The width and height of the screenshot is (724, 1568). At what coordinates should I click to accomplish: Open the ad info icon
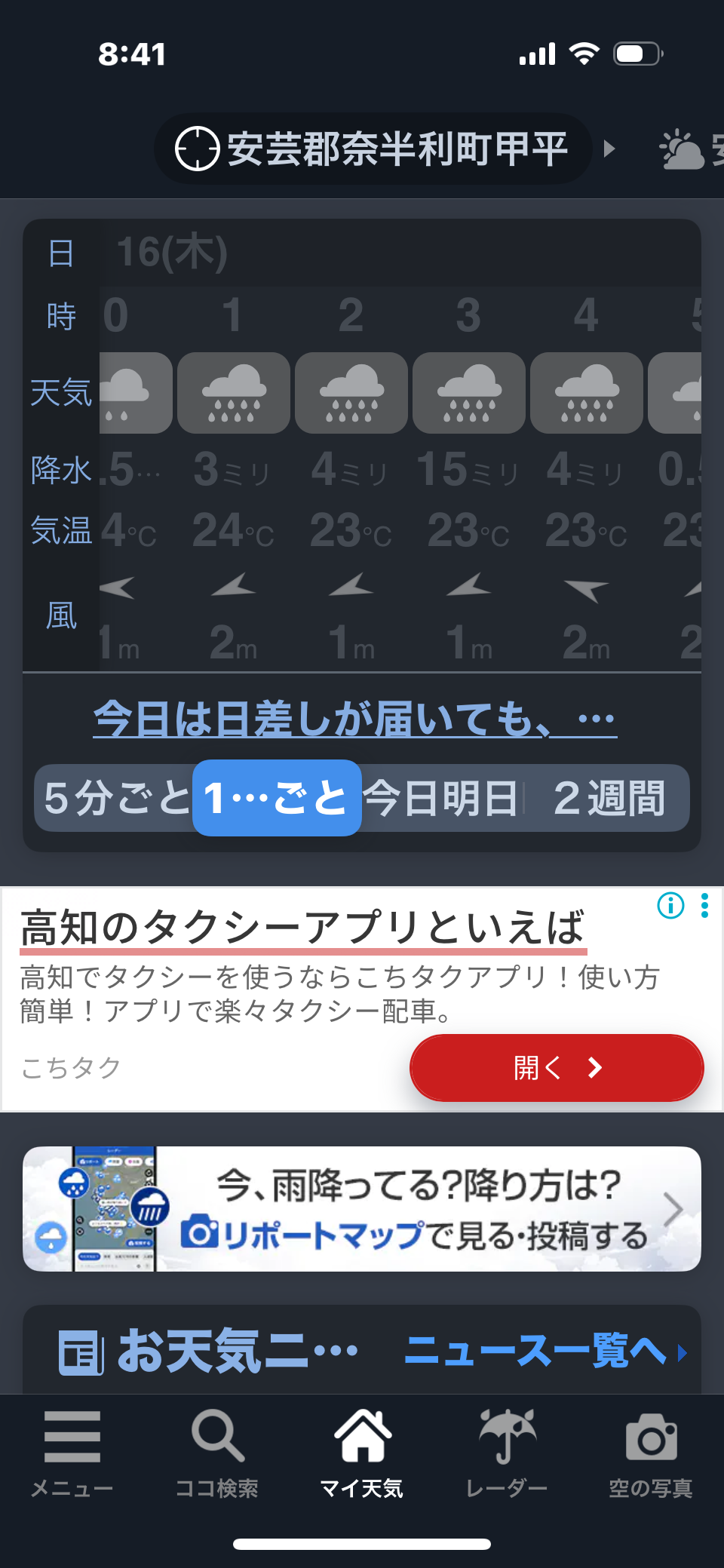(670, 905)
